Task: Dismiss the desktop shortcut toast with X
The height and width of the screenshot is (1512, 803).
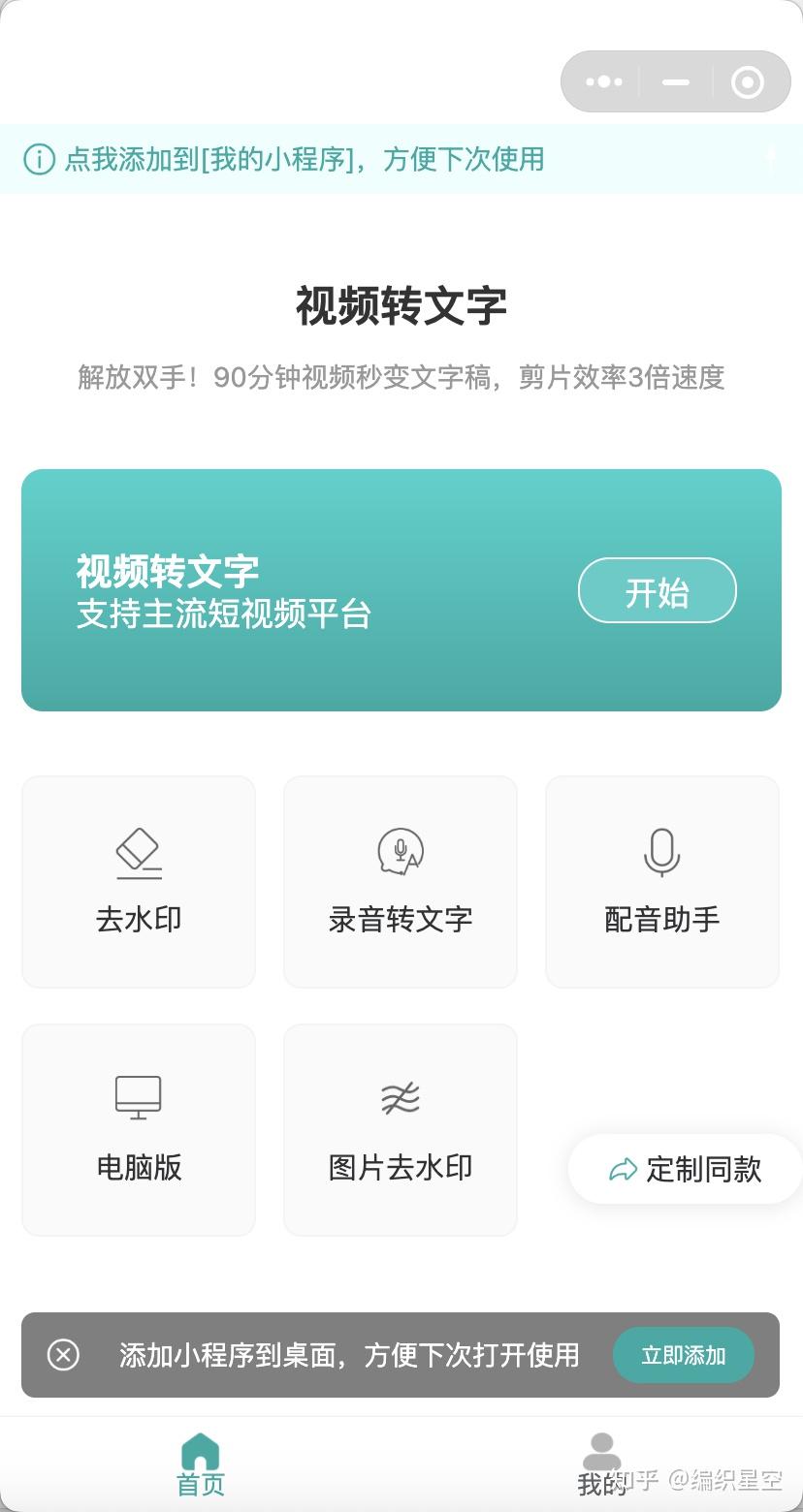Action: (63, 1355)
